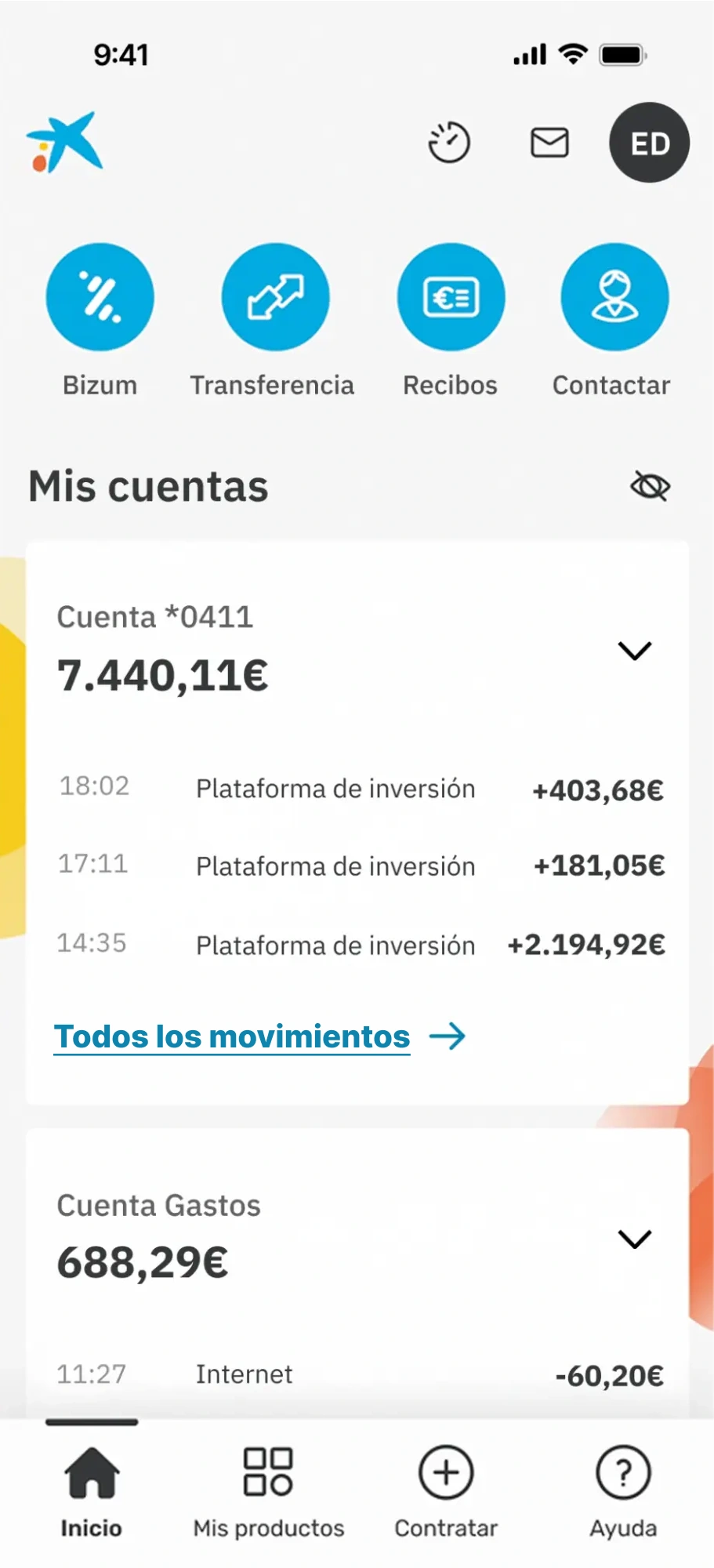
Task: Open the Transferencia shortcut
Action: tap(275, 298)
